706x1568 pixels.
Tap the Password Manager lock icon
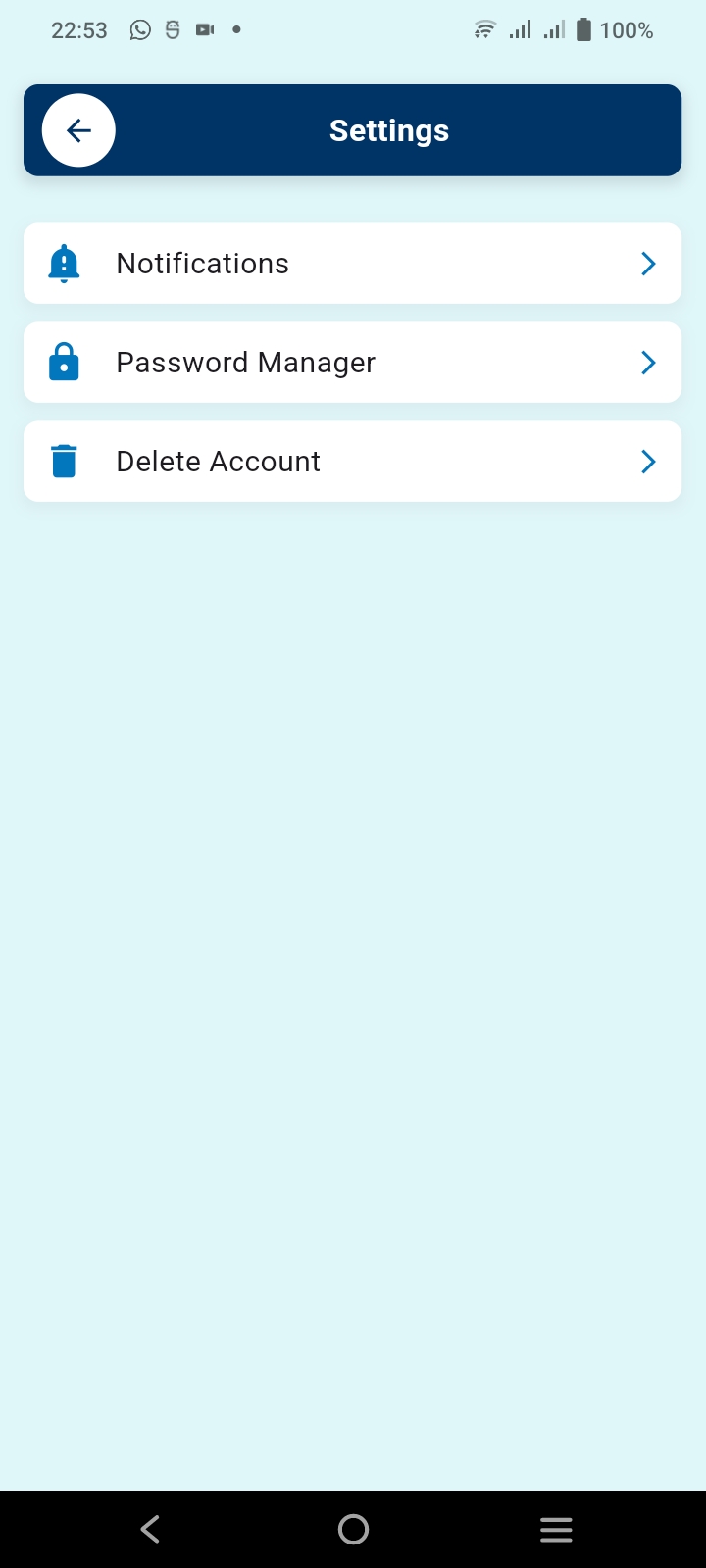click(63, 362)
